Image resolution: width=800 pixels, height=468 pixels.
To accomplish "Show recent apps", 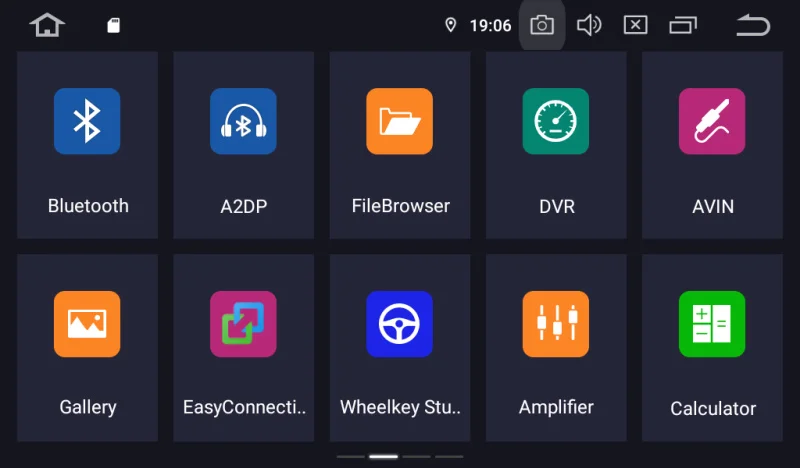I will [684, 25].
